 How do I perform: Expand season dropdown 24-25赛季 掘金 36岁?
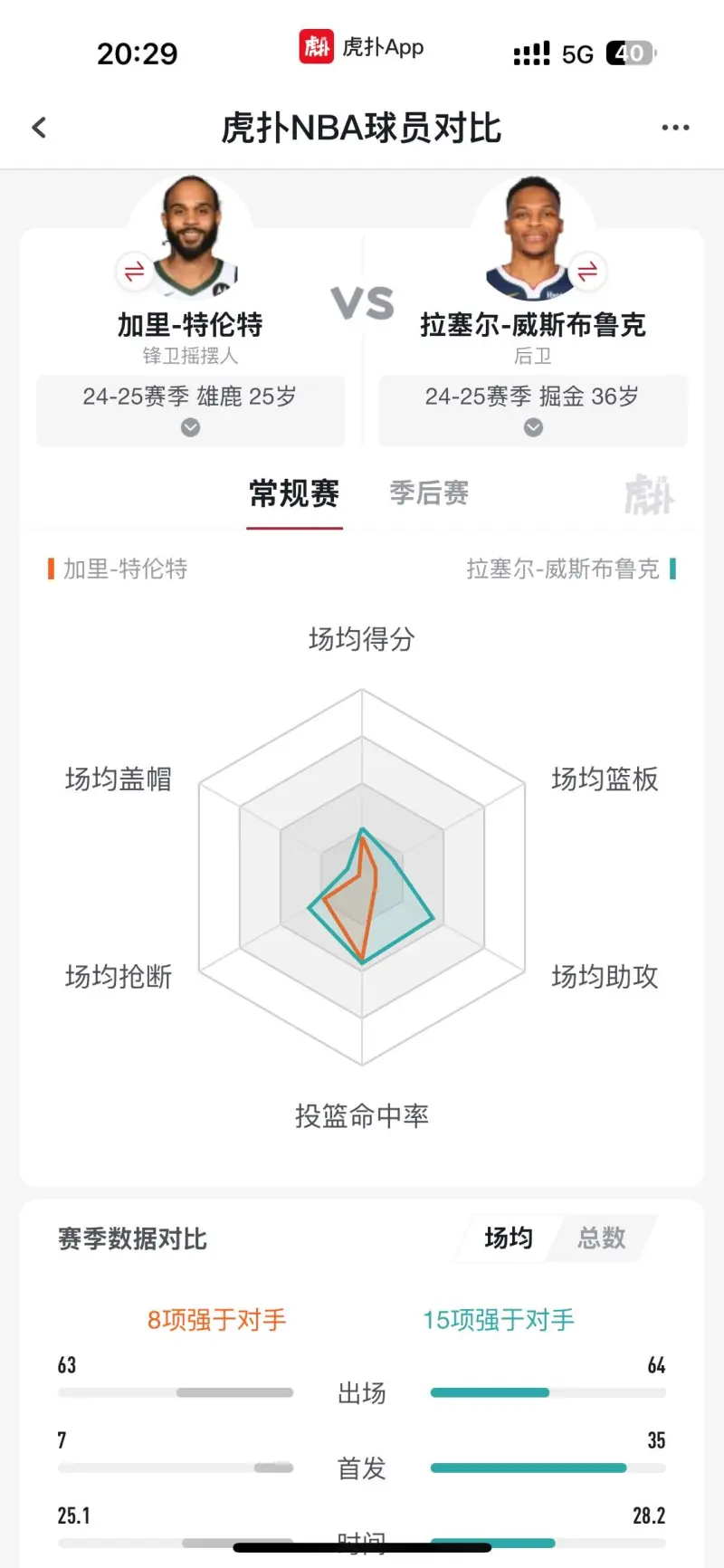533,411
